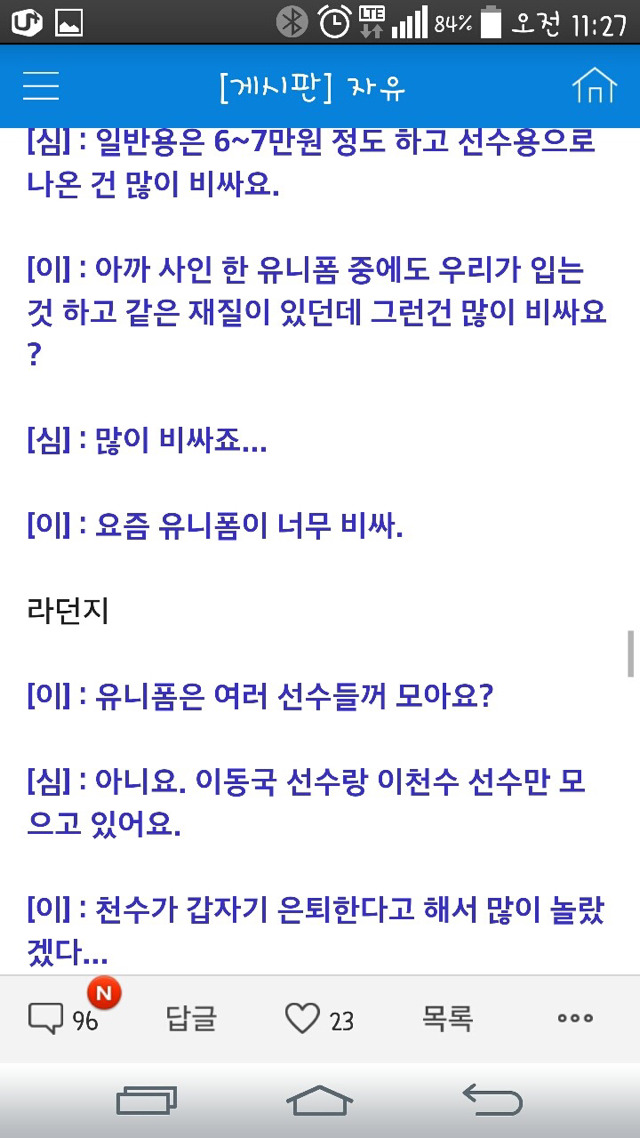Open recent apps from navigation bar

tap(147, 1100)
